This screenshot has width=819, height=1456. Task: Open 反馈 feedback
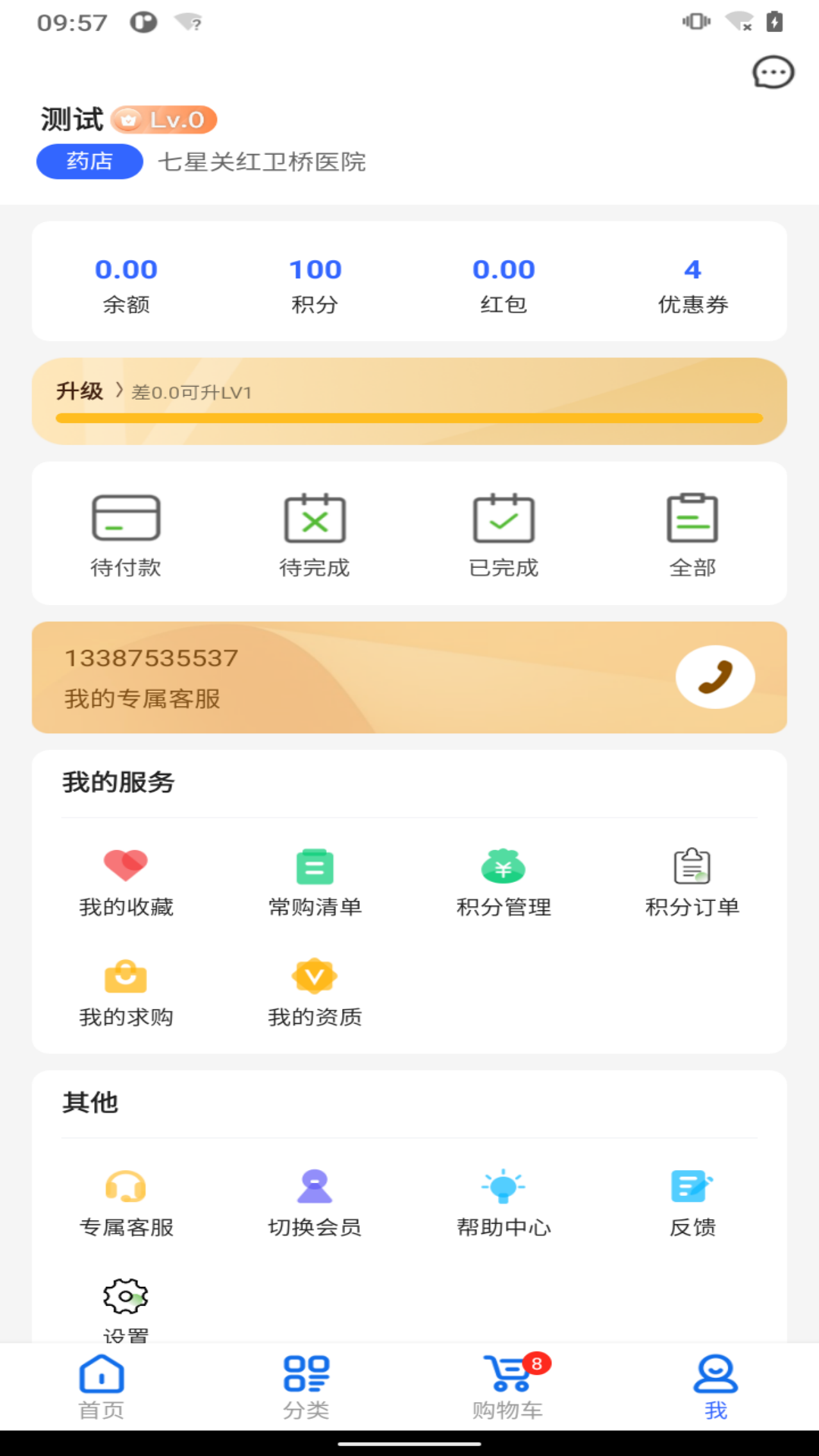tap(692, 1203)
